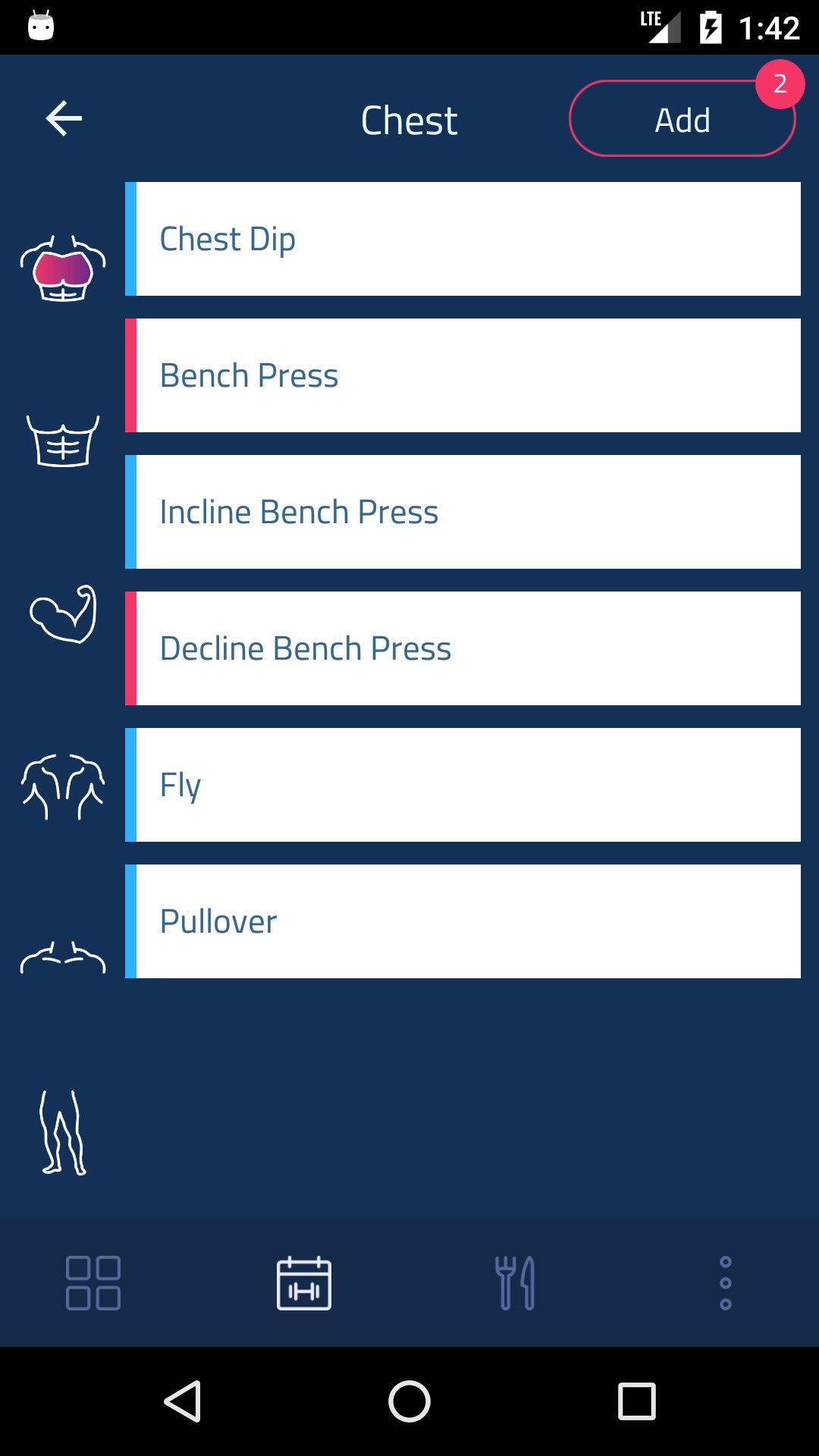Select the Fly exercise
The image size is (819, 1456).
click(x=463, y=785)
